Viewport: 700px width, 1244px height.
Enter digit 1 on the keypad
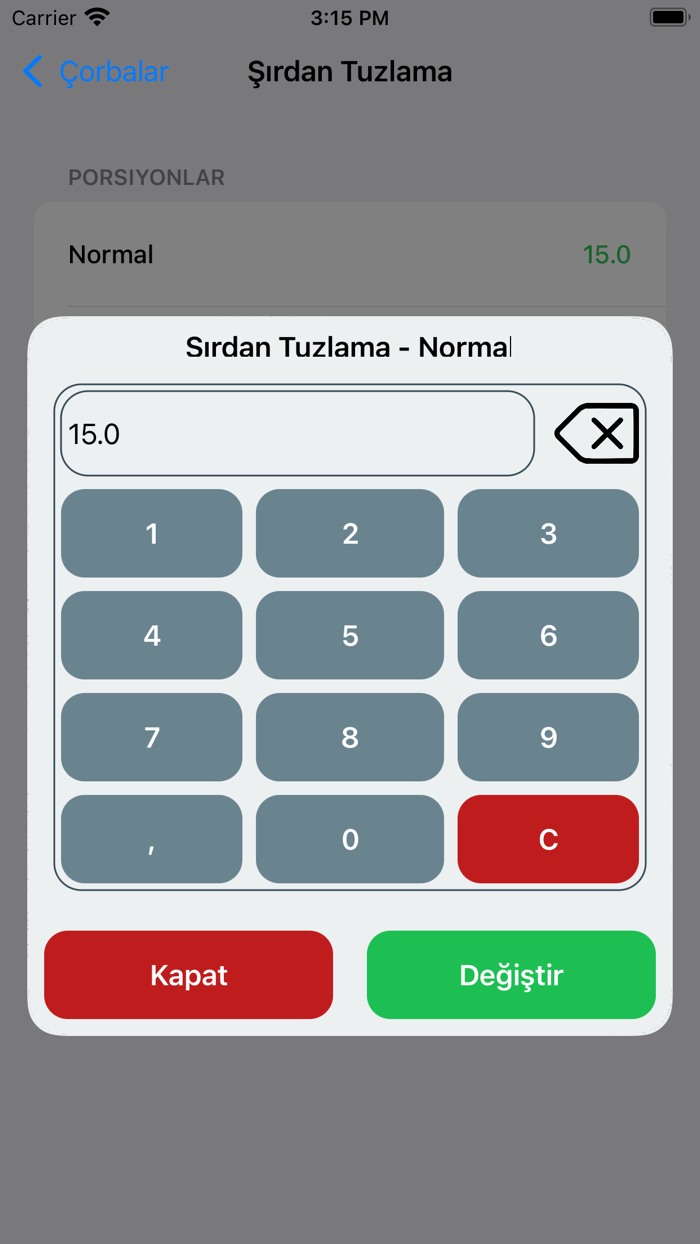152,533
